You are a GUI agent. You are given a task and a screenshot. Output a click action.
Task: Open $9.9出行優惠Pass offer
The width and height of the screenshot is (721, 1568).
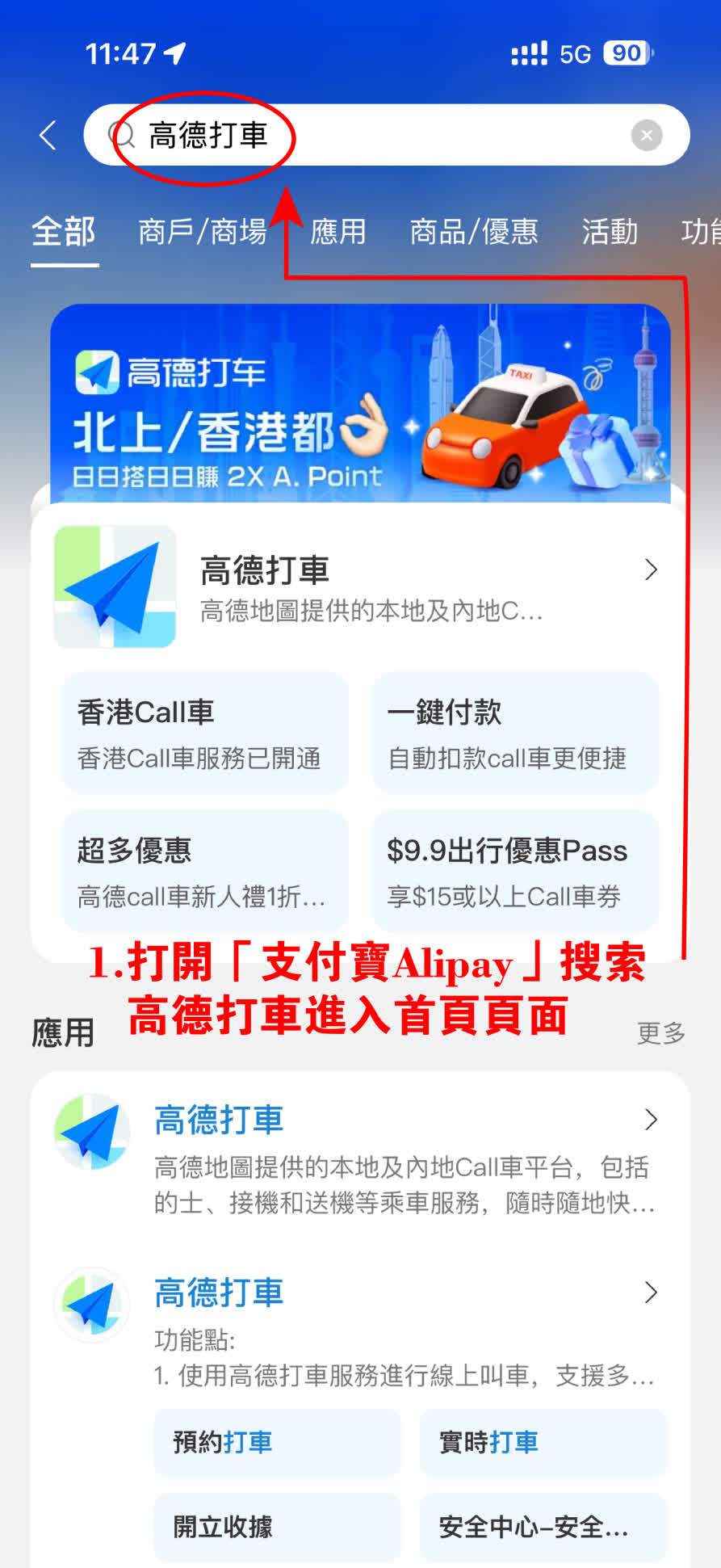[x=515, y=871]
